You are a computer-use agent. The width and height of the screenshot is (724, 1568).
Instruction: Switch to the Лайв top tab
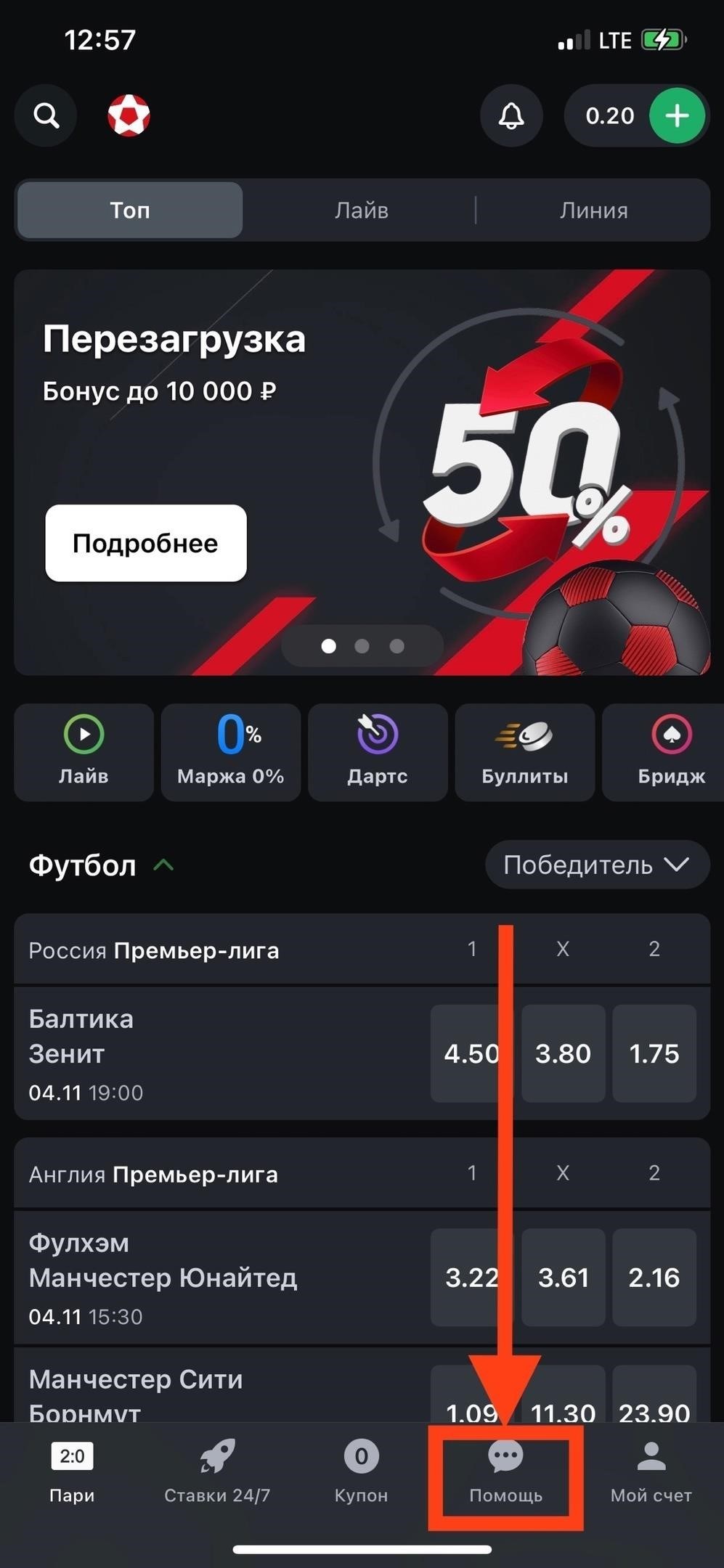click(x=361, y=211)
